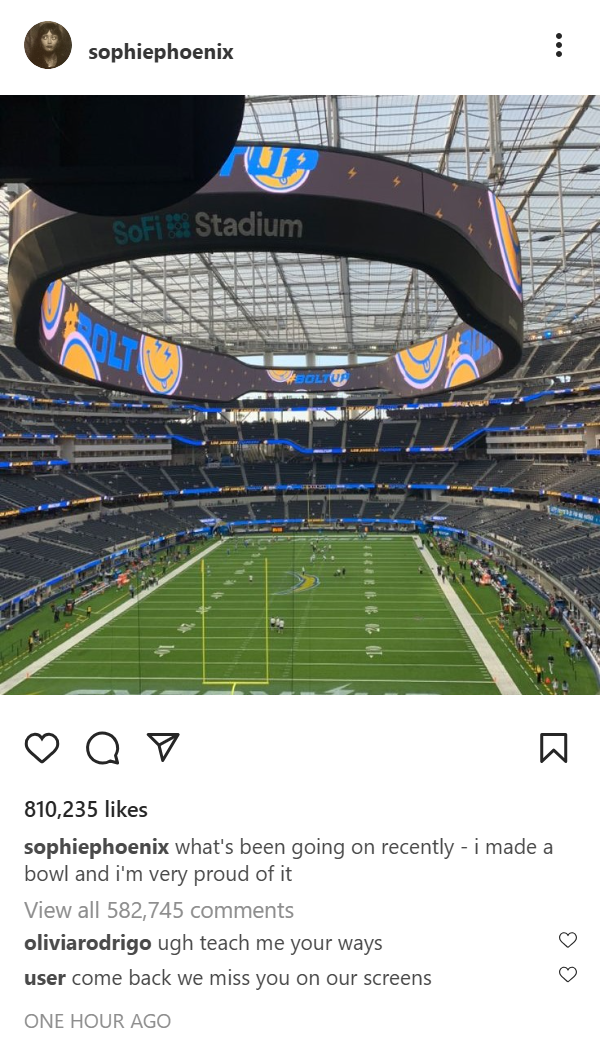The height and width of the screenshot is (1059, 601).
Task: View all 582,745 comments
Action: 159,910
